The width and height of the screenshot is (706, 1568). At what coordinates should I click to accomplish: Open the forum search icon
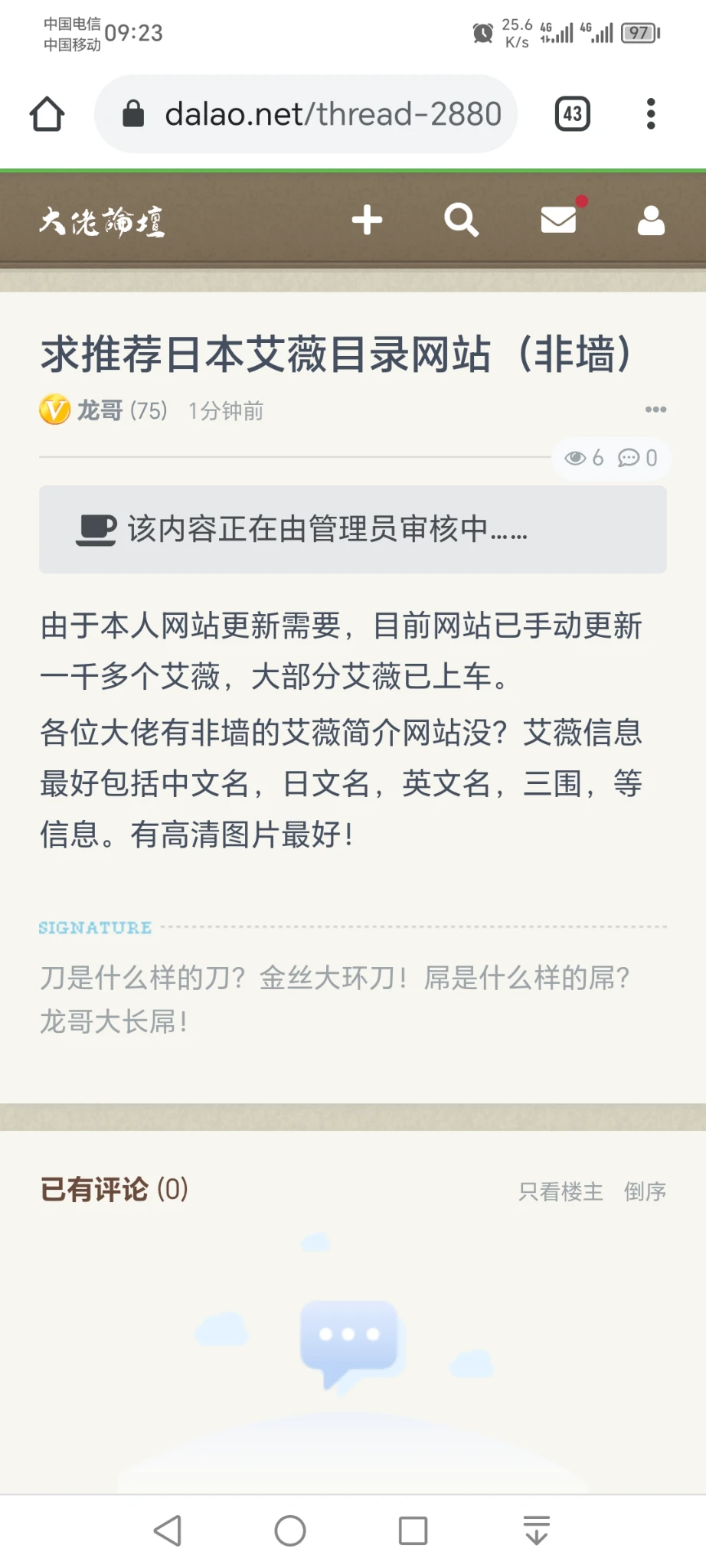coord(461,220)
